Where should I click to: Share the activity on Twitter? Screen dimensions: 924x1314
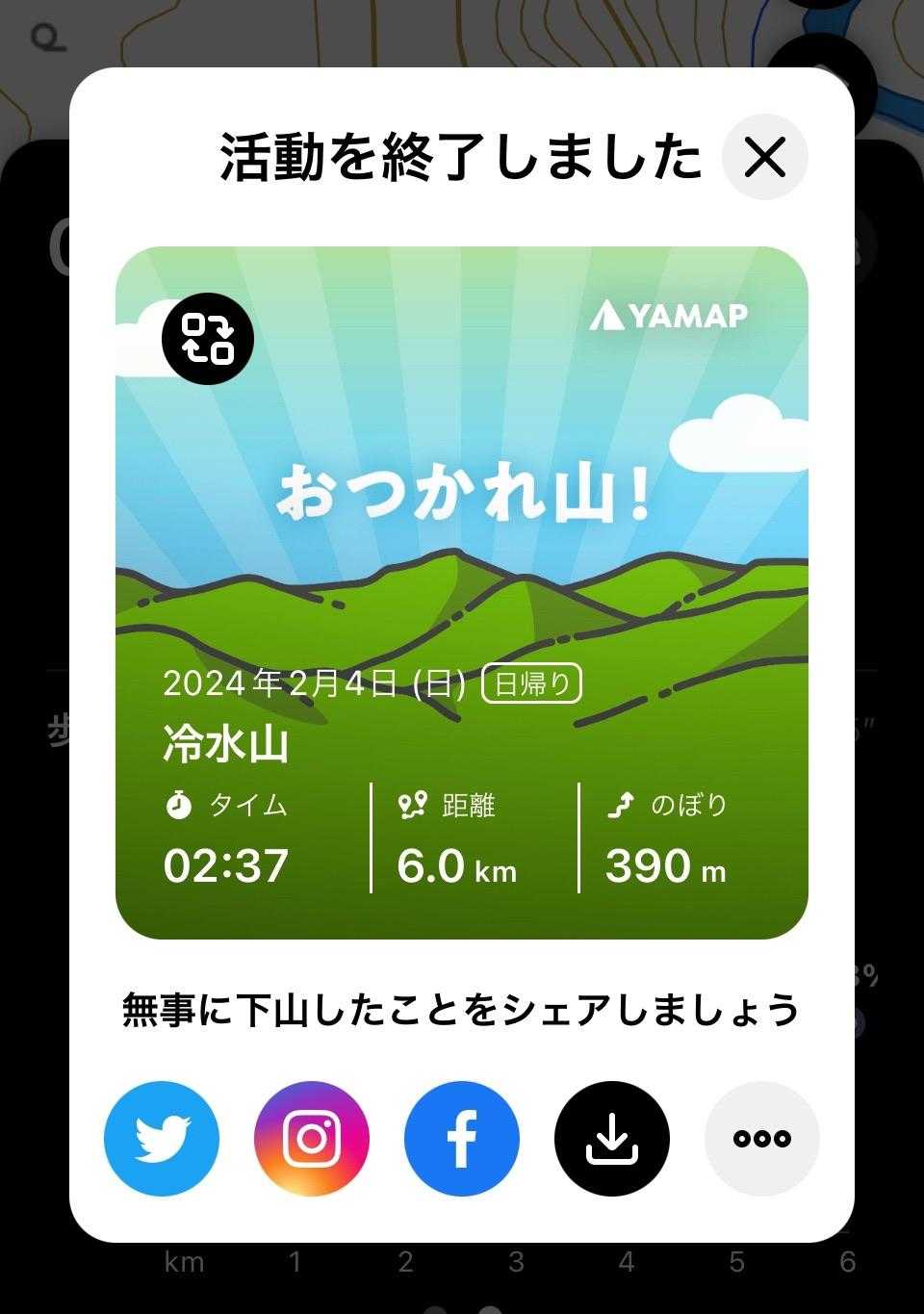click(162, 1139)
